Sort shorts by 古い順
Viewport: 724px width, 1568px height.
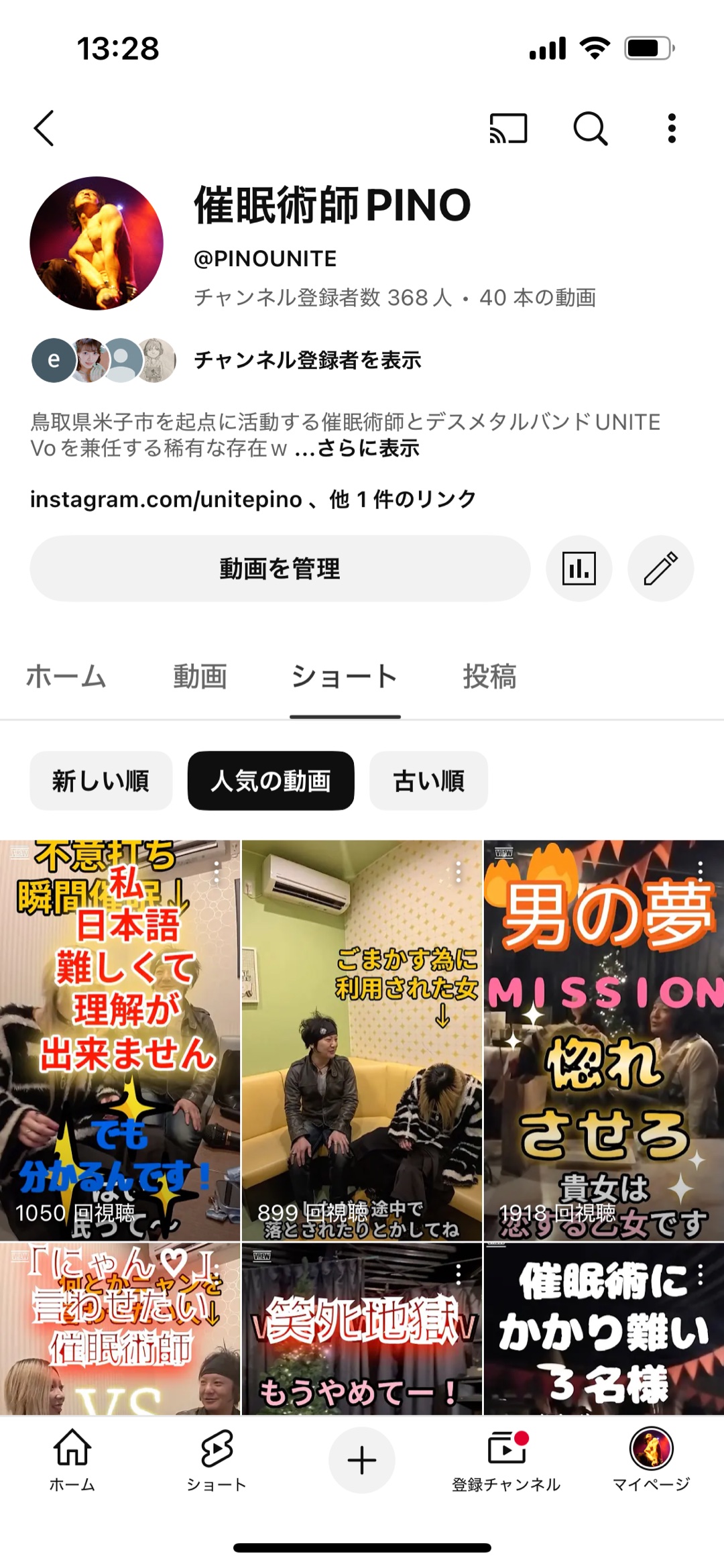428,781
